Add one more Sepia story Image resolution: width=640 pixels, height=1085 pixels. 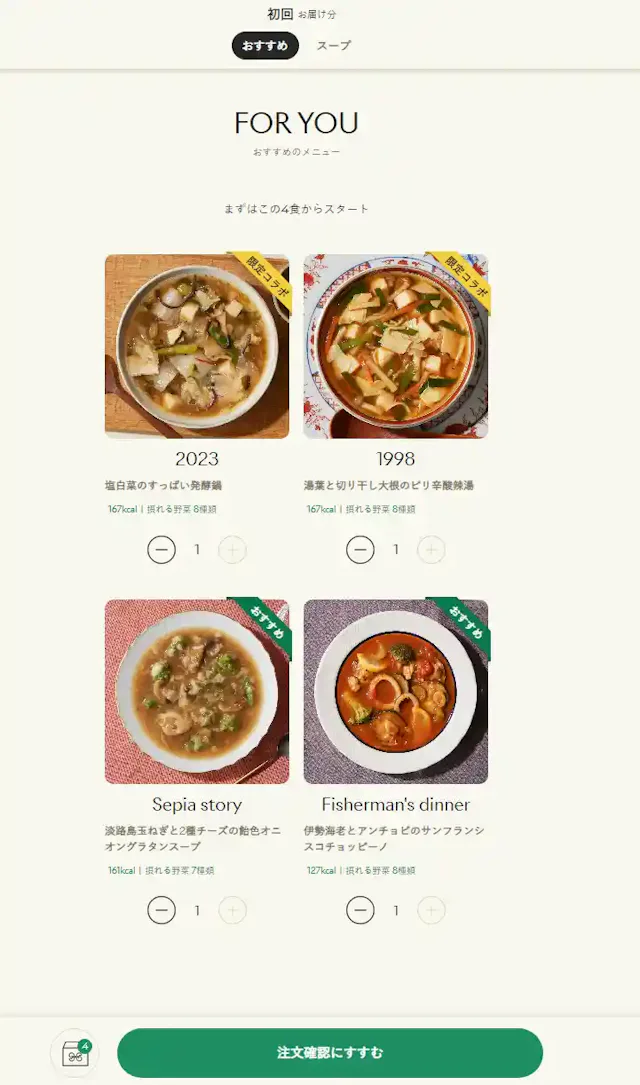232,910
